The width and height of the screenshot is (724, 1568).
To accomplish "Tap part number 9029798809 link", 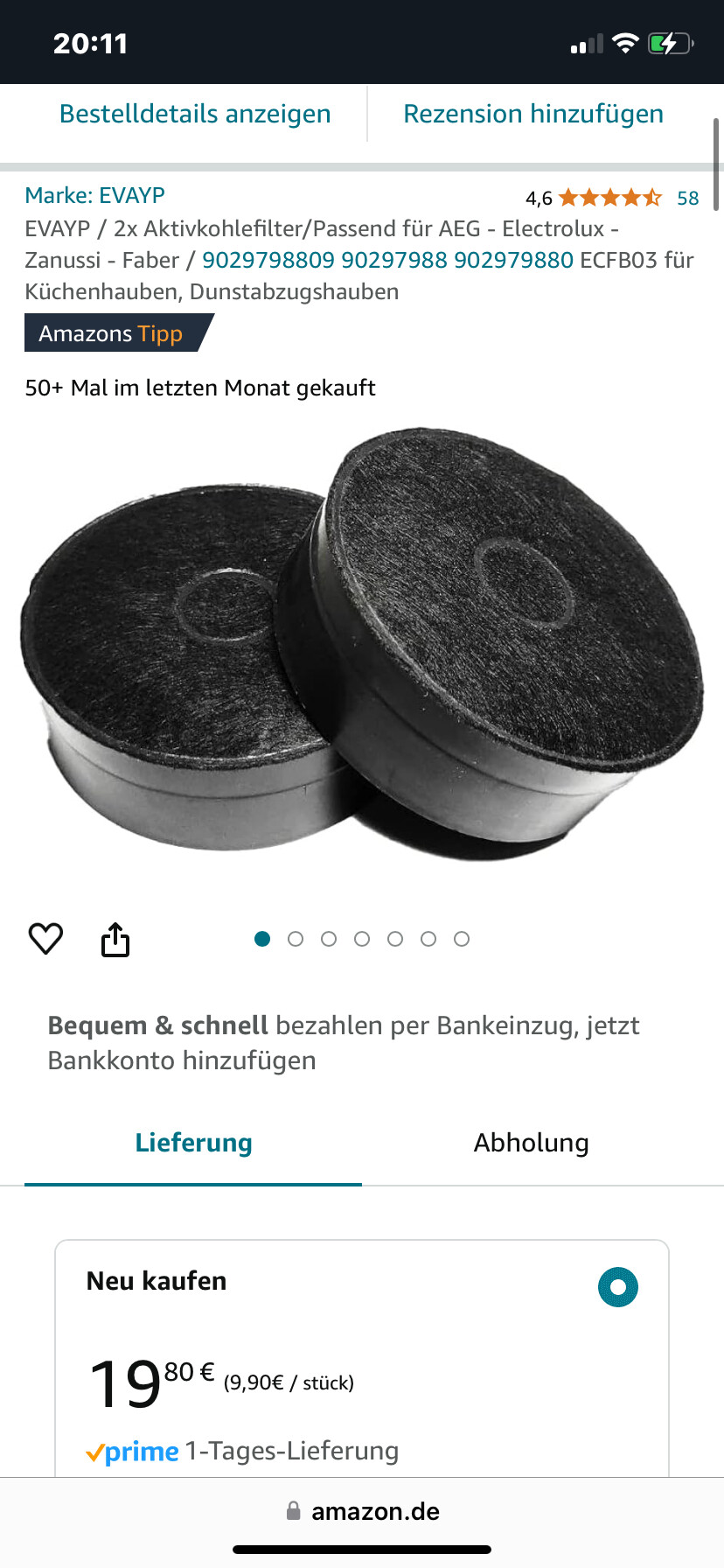I will coord(268,260).
